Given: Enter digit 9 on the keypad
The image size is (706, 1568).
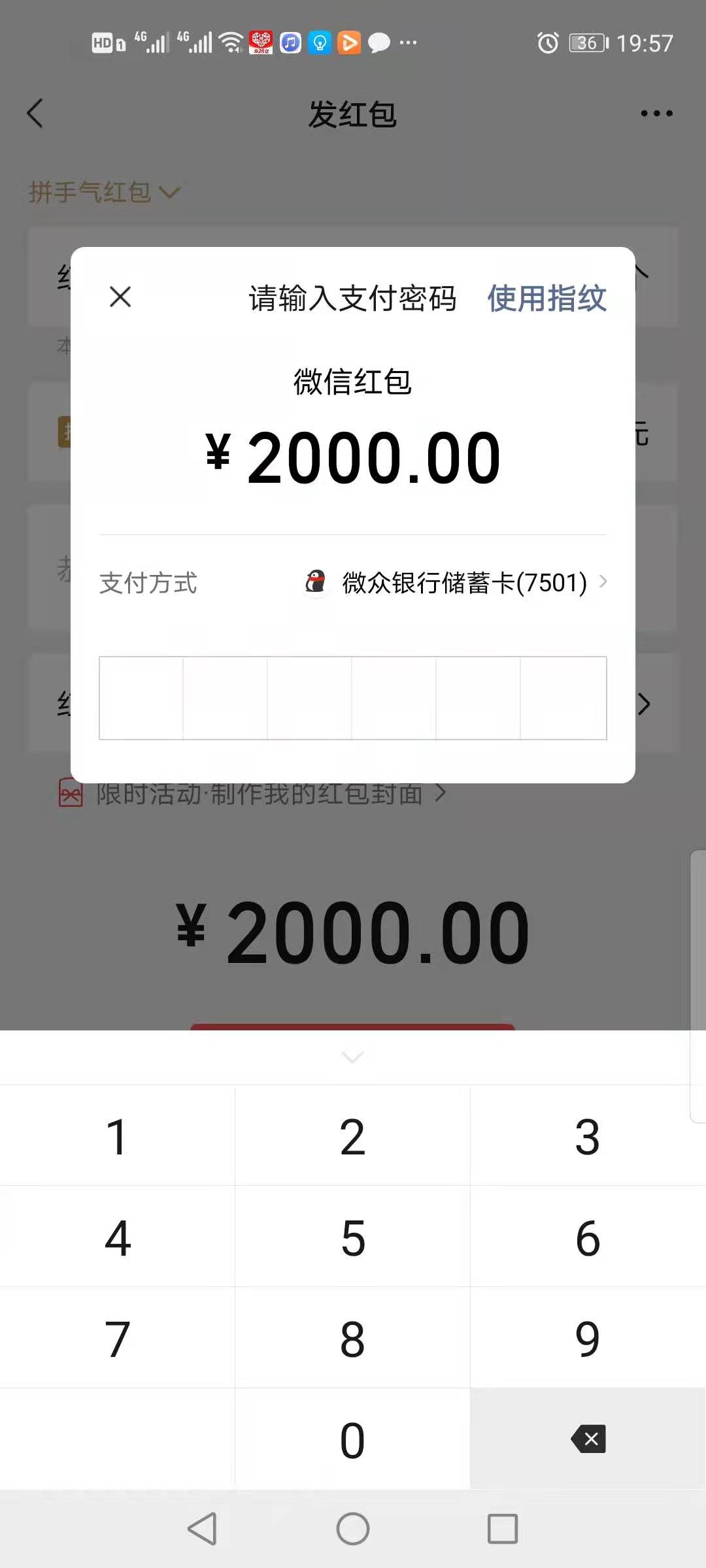Looking at the screenshot, I should (588, 1338).
